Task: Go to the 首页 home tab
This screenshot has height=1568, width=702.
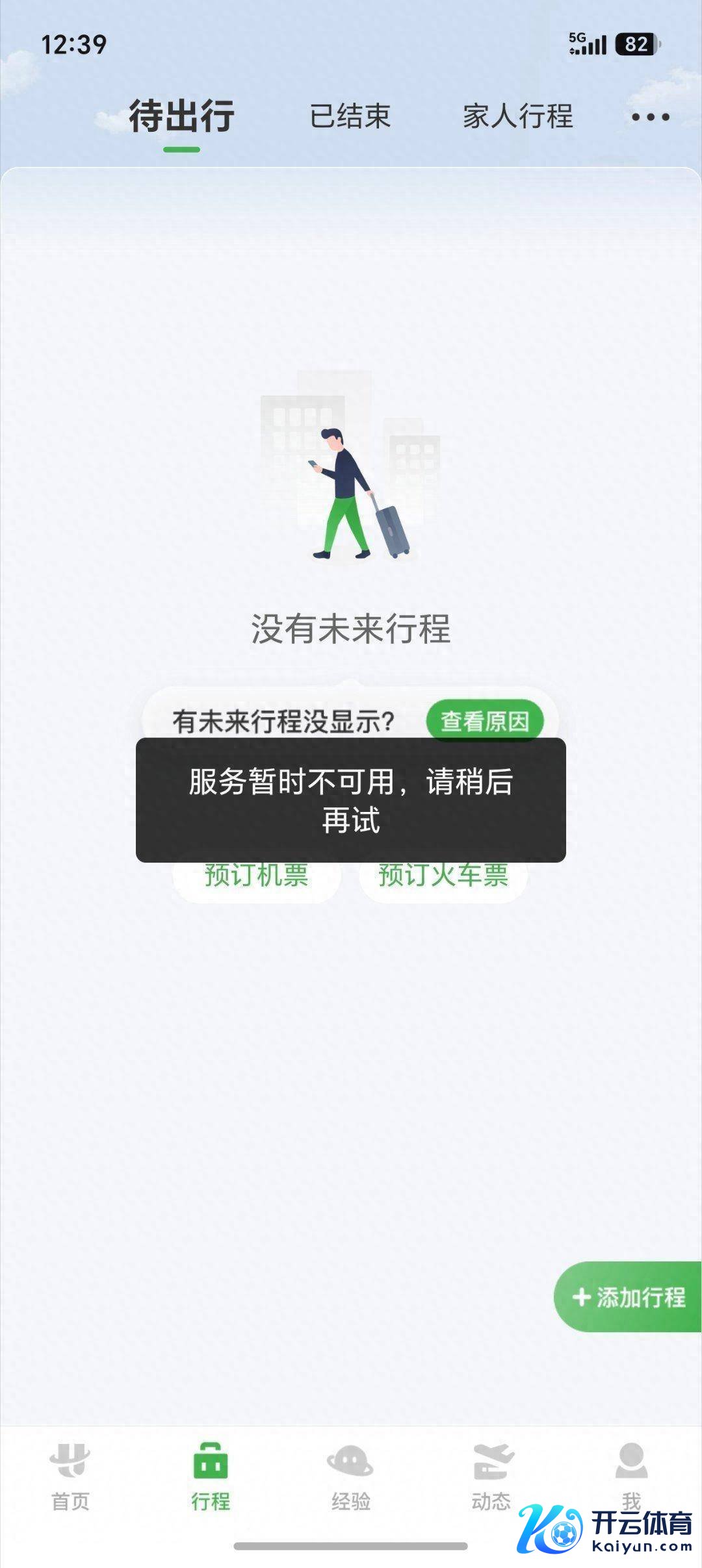Action: pos(70,1476)
